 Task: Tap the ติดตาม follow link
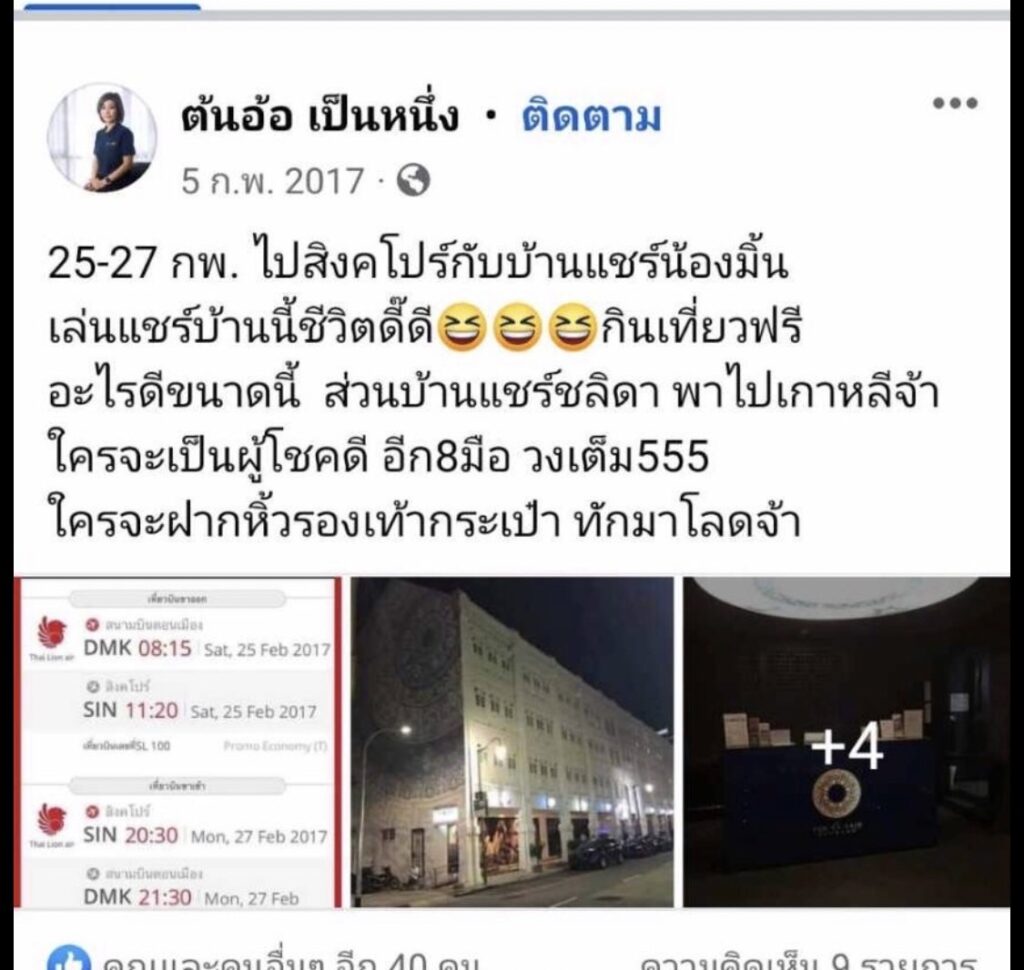[x=591, y=118]
